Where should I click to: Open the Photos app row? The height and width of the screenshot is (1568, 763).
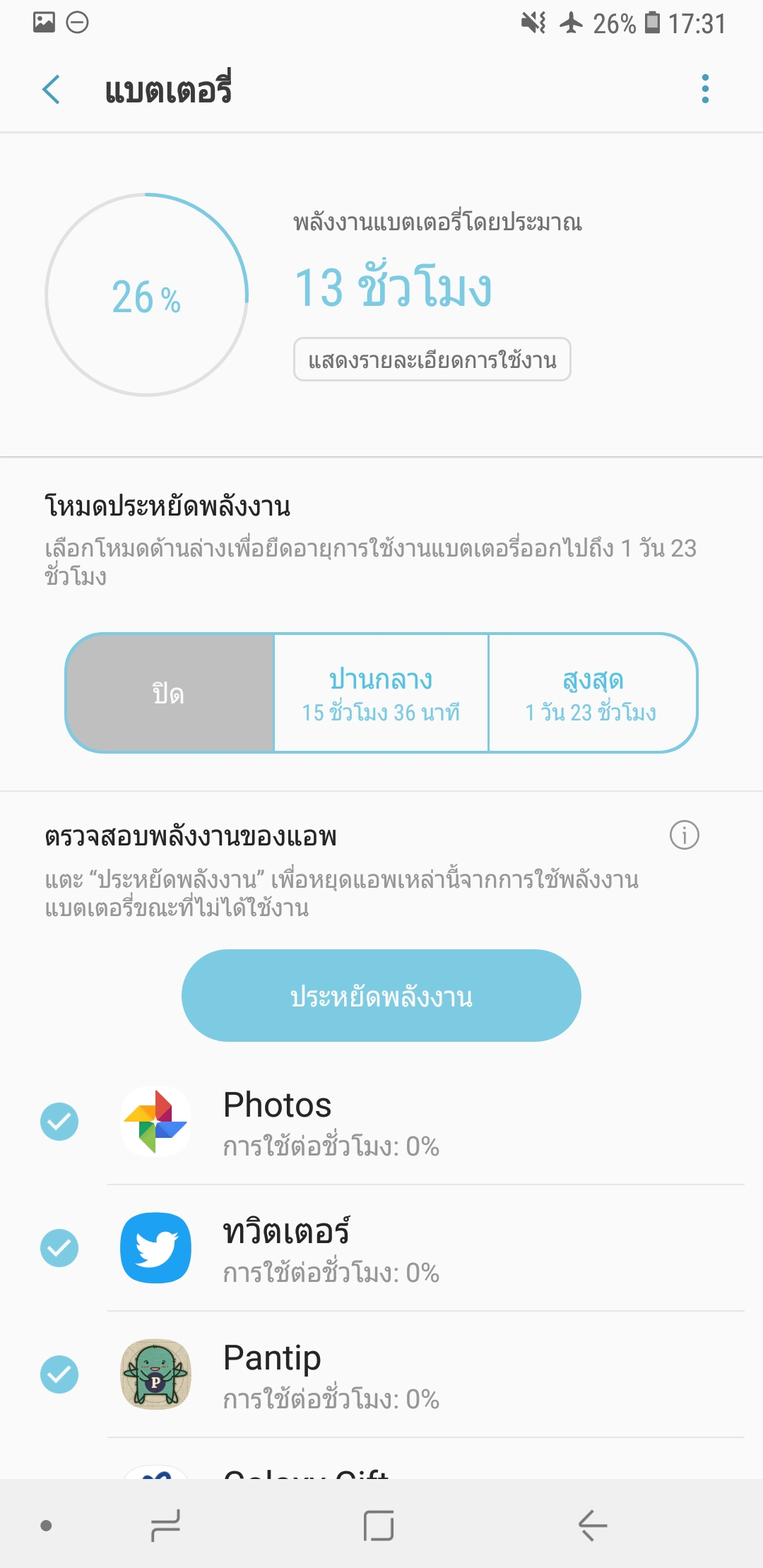(x=424, y=1122)
